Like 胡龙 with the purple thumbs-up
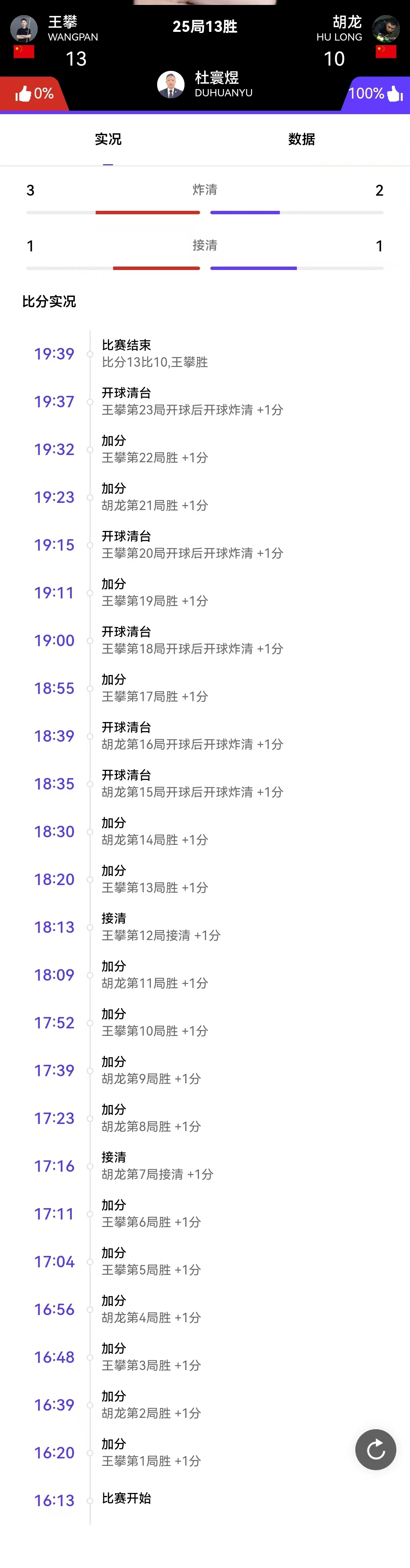The image size is (410, 1568). click(394, 94)
